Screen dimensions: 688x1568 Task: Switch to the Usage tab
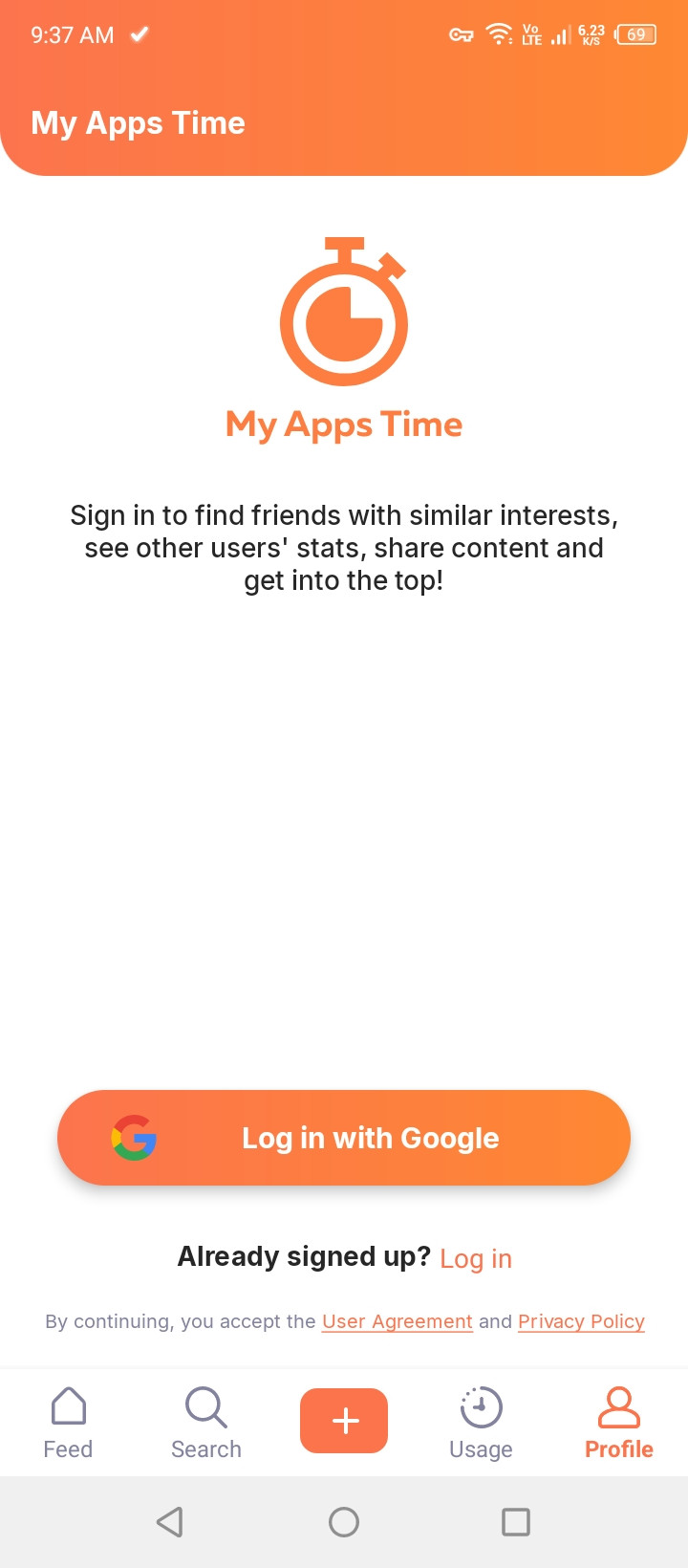pos(481,1423)
